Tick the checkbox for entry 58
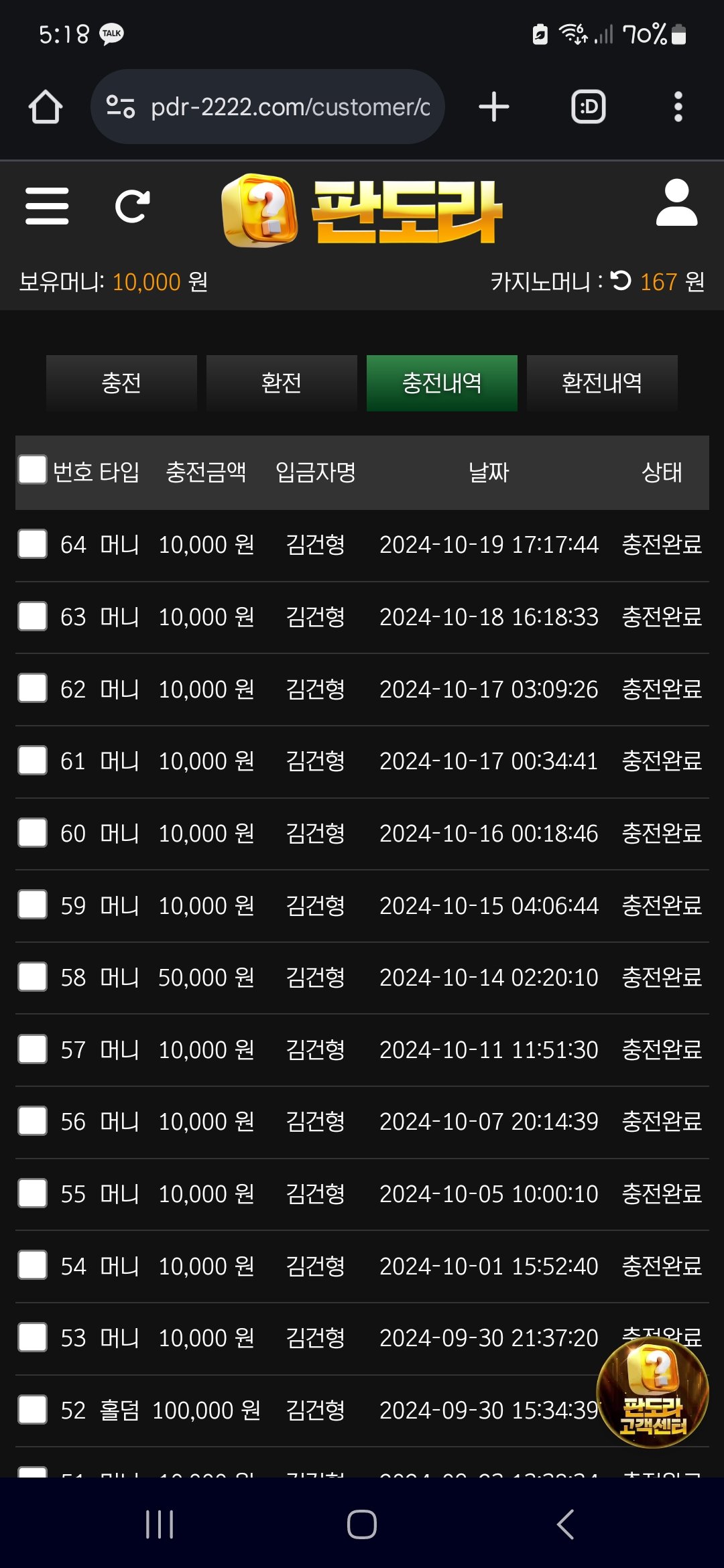The width and height of the screenshot is (724, 1568). [32, 977]
